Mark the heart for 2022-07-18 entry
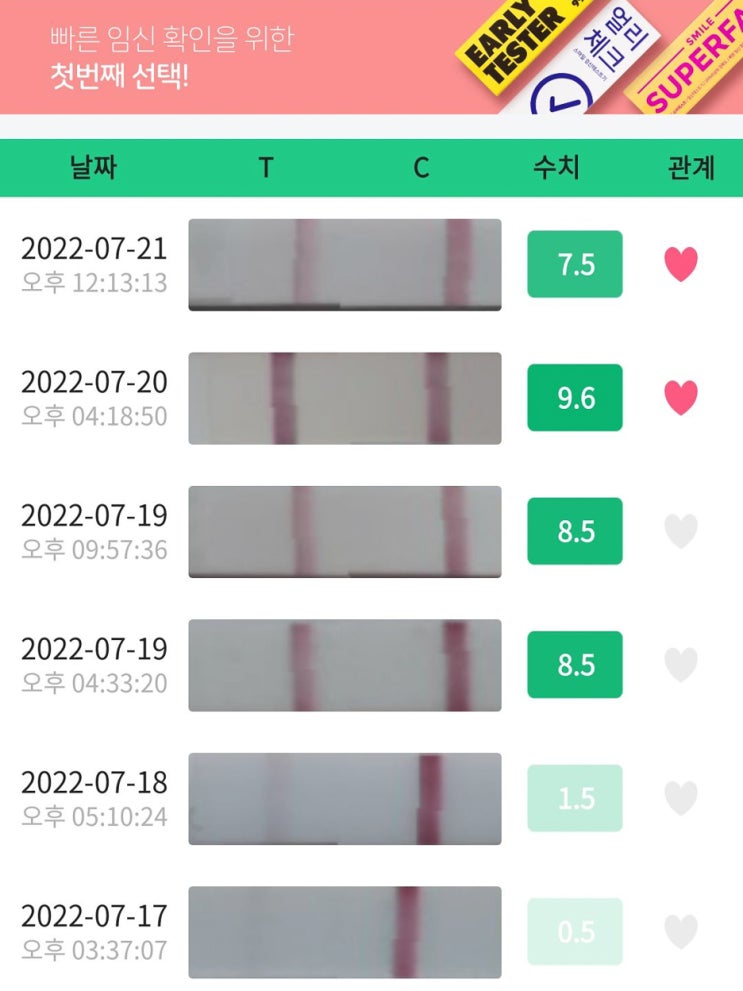Screen dimensions: 743x991 (681, 798)
